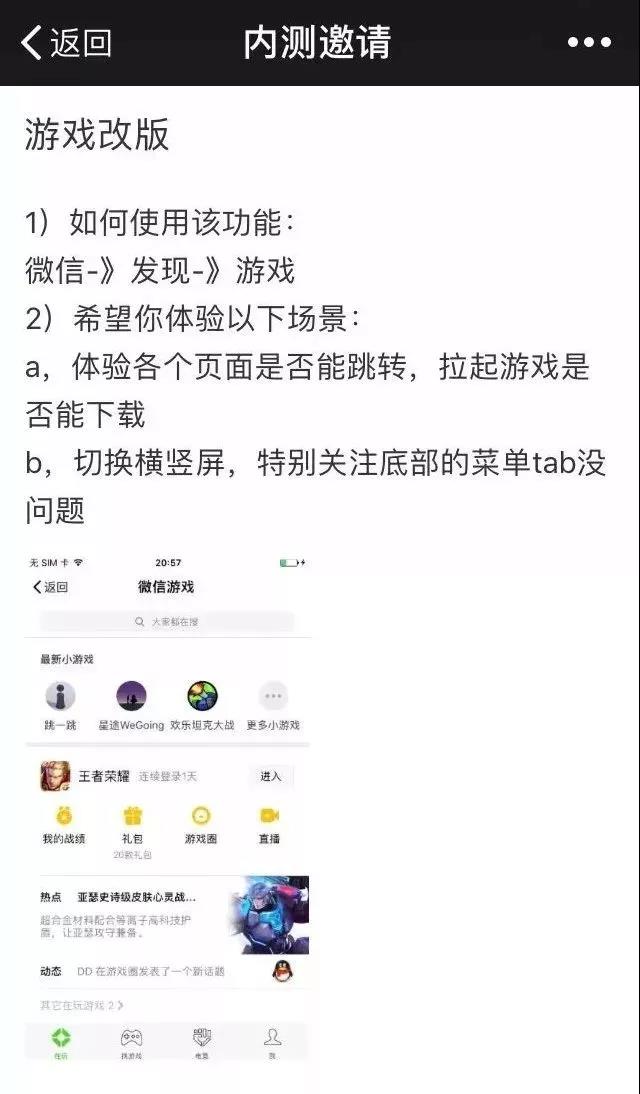
Task: Open the embedded WeChat games screenshot
Action: [x=168, y=806]
